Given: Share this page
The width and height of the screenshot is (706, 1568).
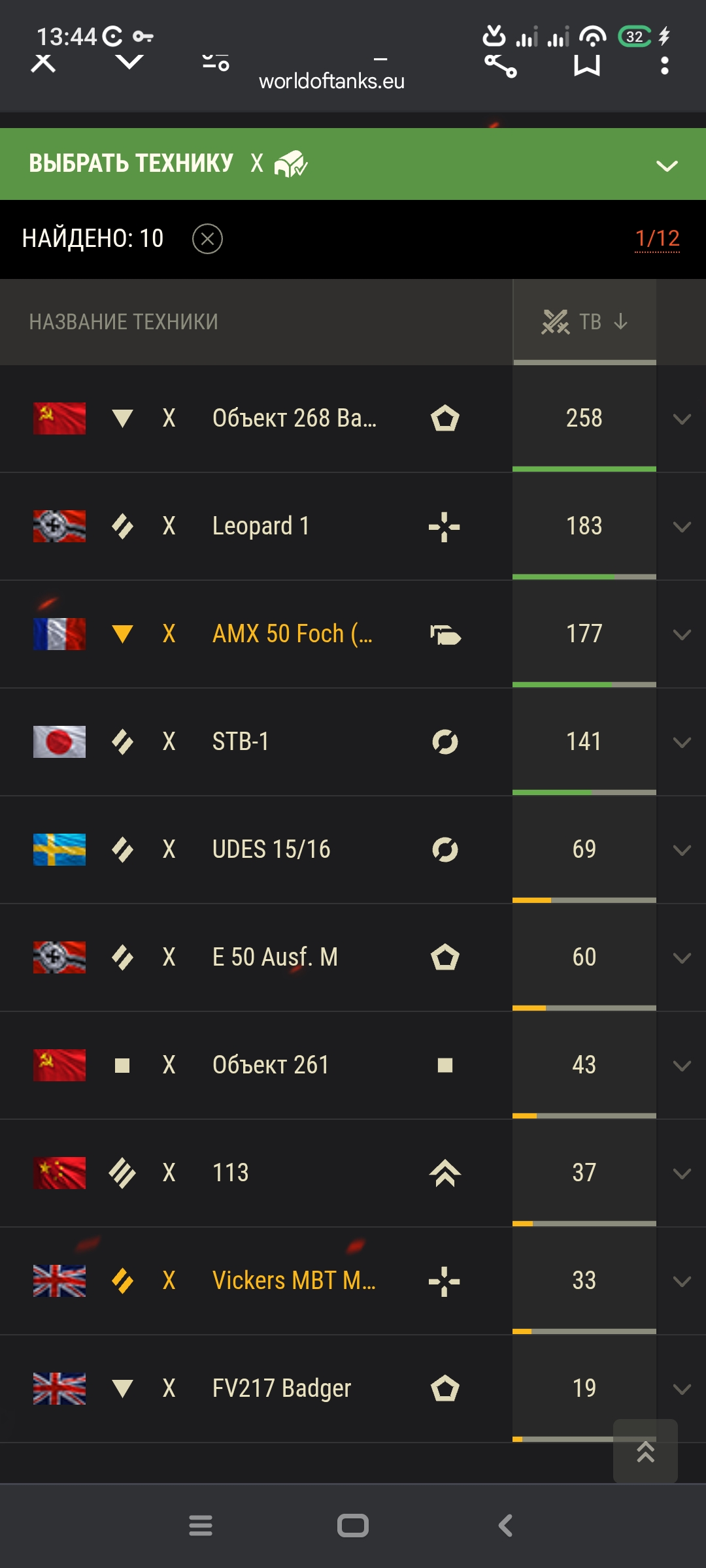Looking at the screenshot, I should (x=501, y=66).
